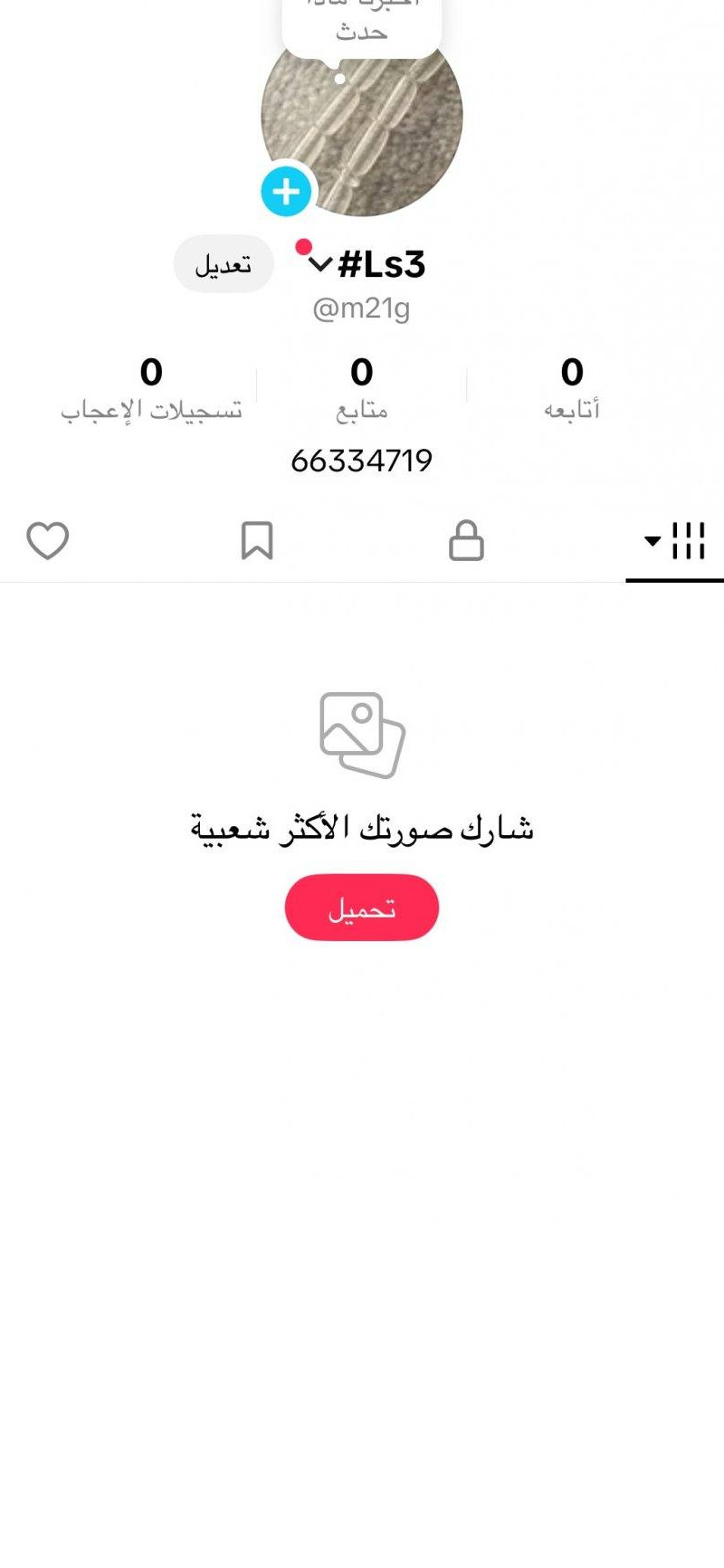
Task: Switch to the liked videos heart tab
Action: pos(48,541)
